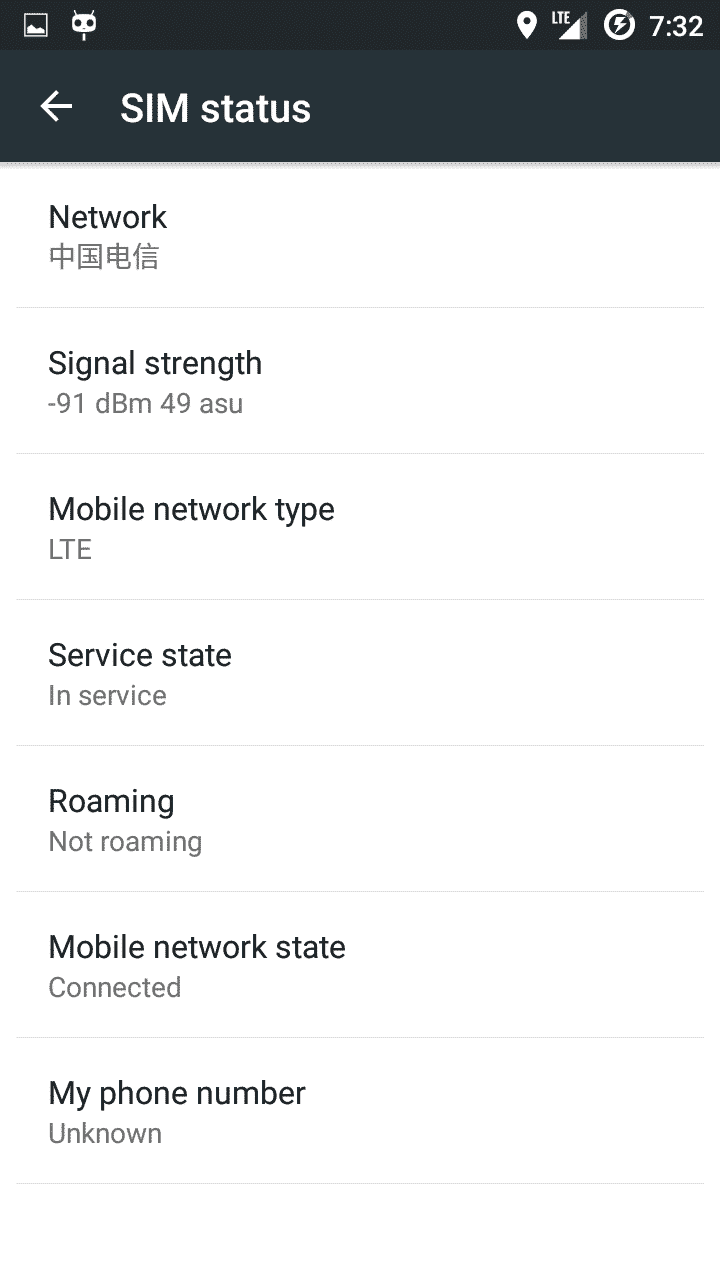
Task: Go back from SIM status screen
Action: pyautogui.click(x=56, y=107)
